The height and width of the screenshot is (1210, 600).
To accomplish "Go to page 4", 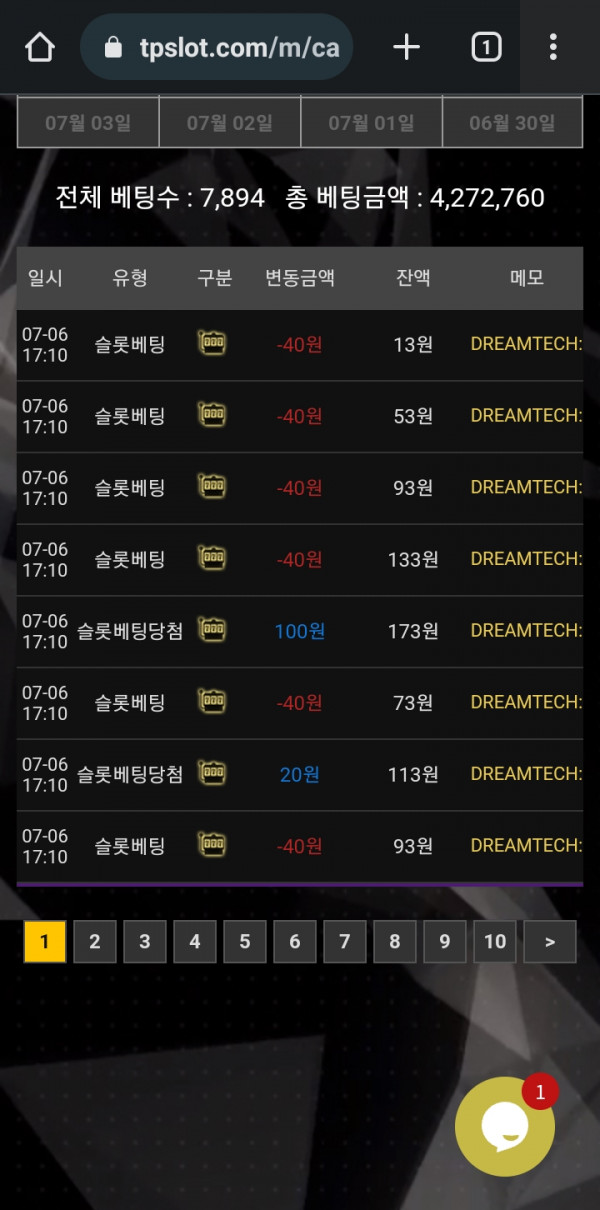I will pos(195,942).
